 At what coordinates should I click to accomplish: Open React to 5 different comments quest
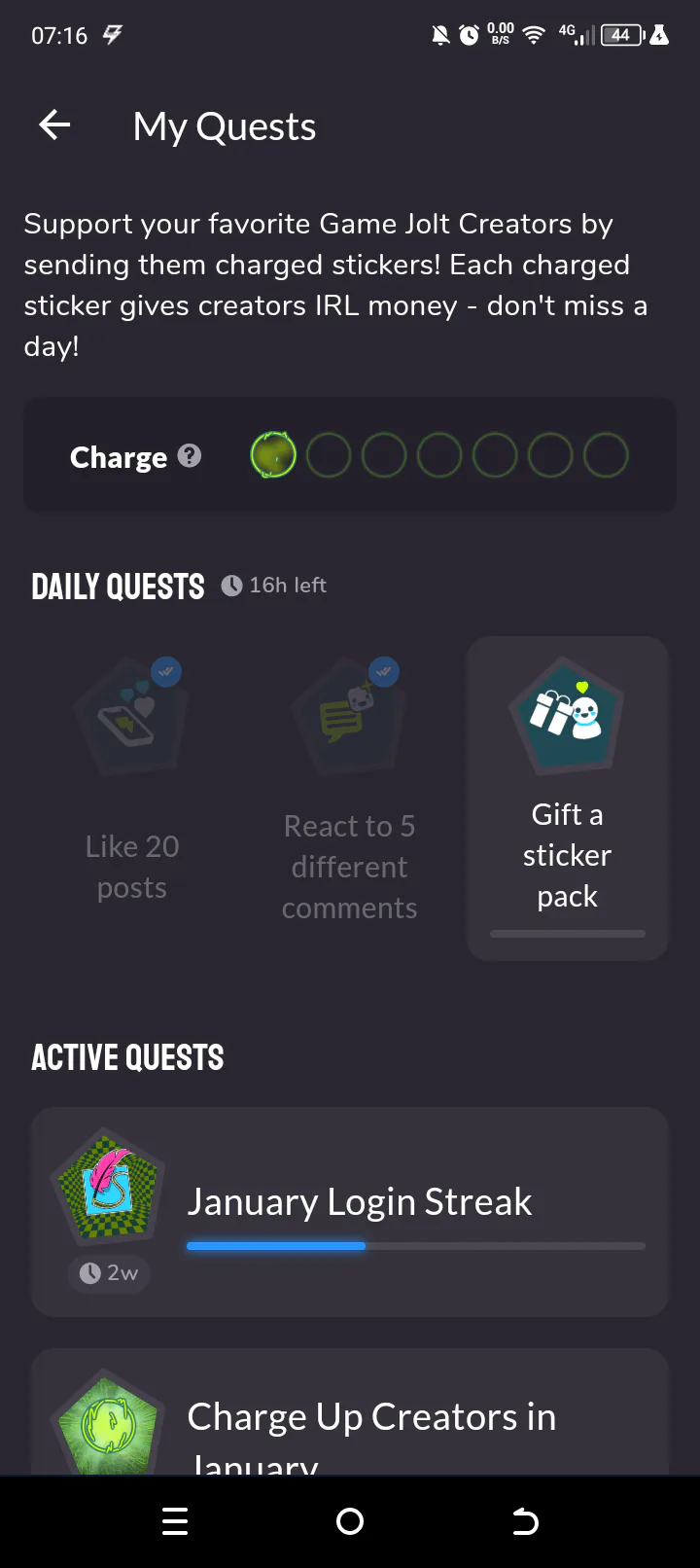click(x=350, y=799)
